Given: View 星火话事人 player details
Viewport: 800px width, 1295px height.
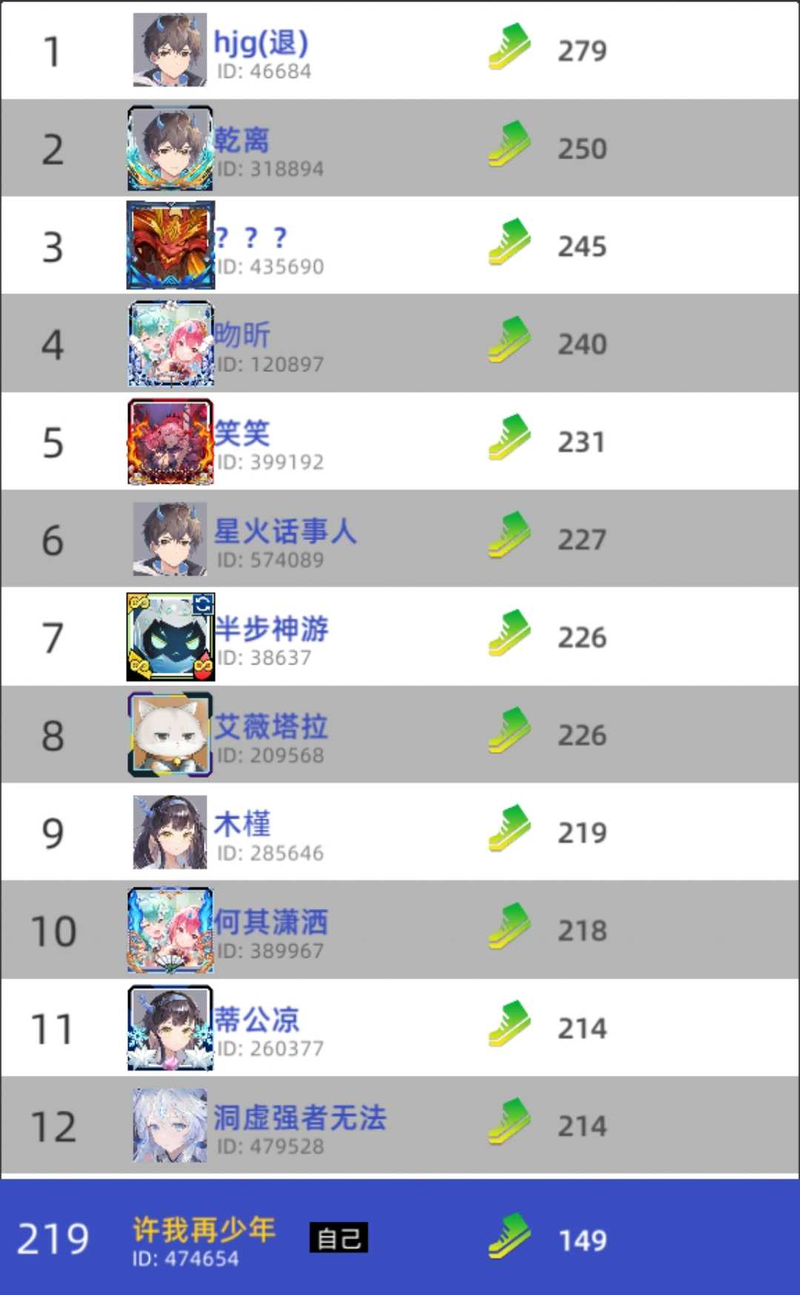Looking at the screenshot, I should click(x=285, y=532).
